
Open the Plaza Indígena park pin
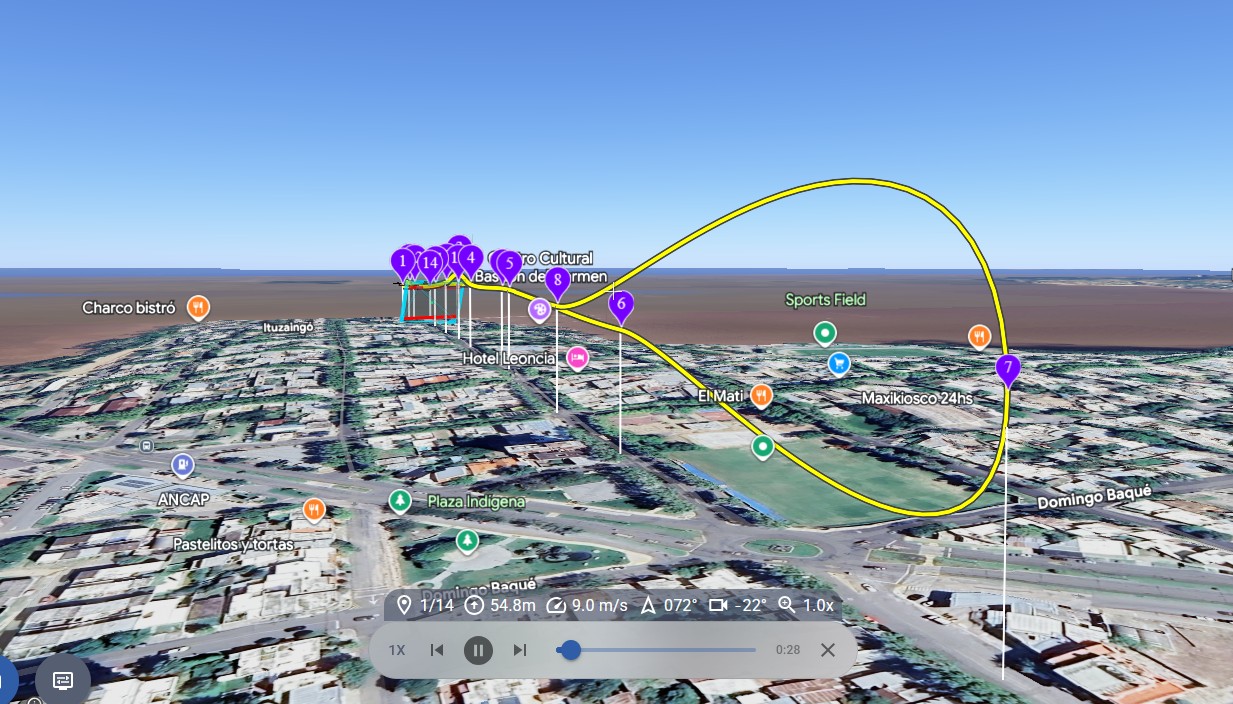click(x=400, y=500)
